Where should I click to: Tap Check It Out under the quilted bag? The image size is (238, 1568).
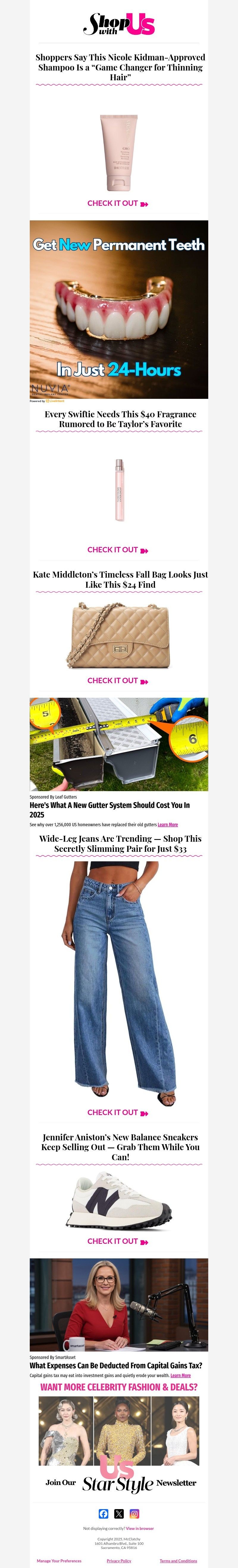tap(118, 680)
